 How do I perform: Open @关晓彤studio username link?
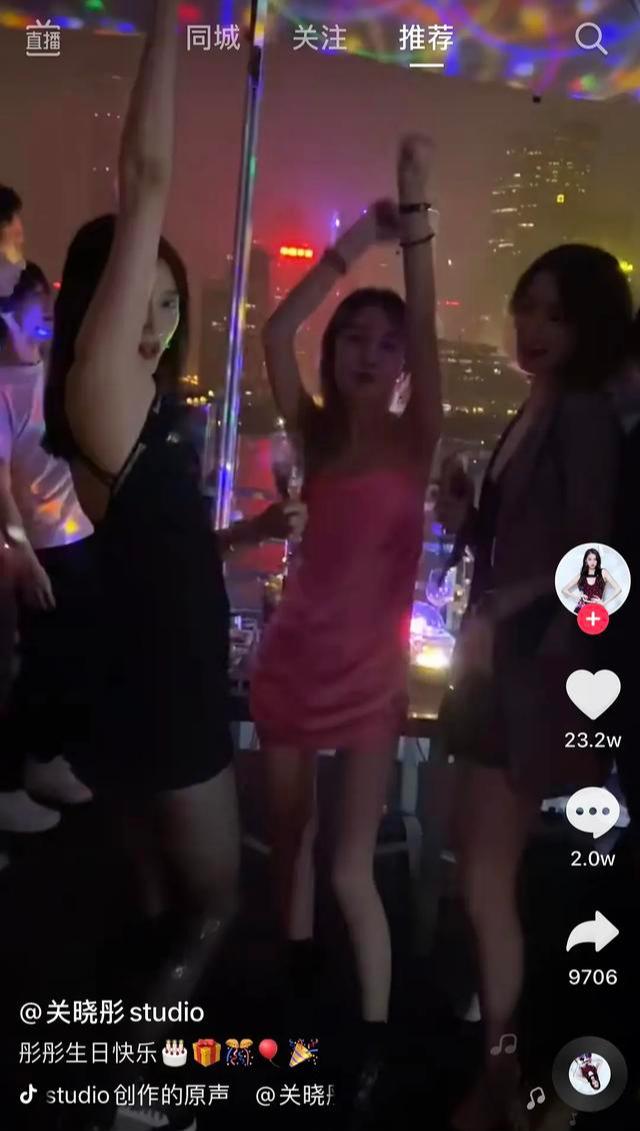(x=112, y=1012)
